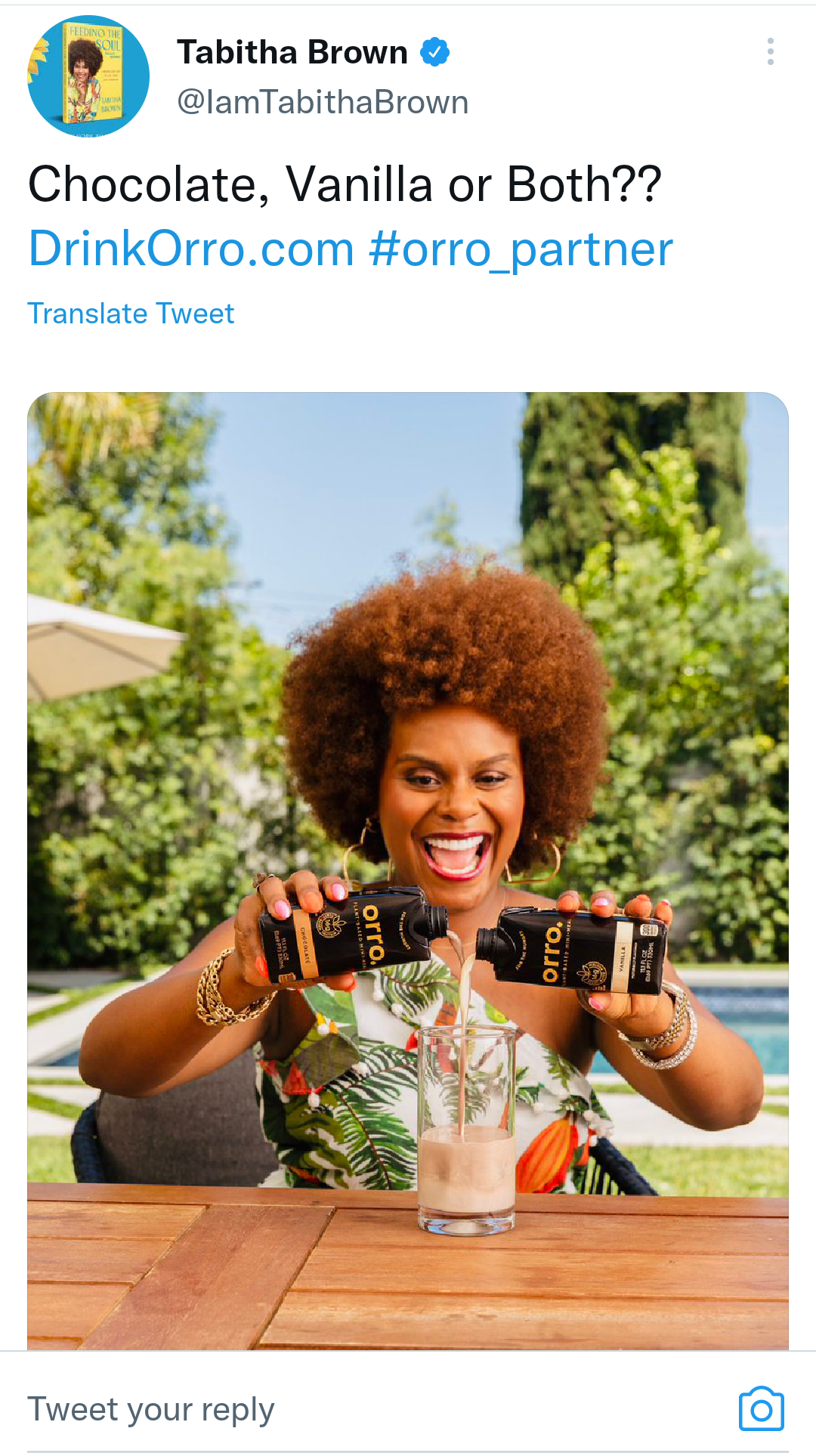Open the #orro_partner hashtag
This screenshot has width=816, height=1456.
(x=521, y=249)
